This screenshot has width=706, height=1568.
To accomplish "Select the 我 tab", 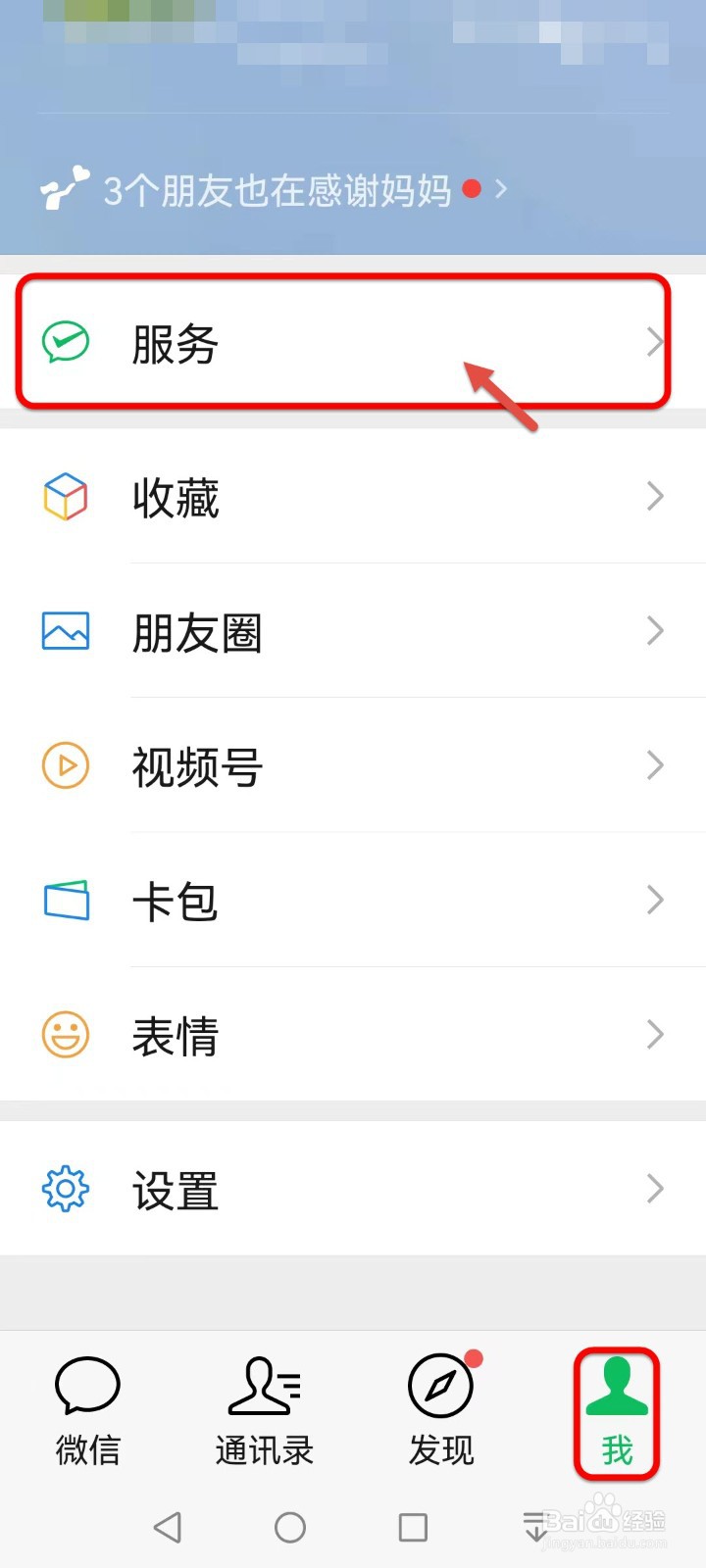I will tap(617, 1411).
